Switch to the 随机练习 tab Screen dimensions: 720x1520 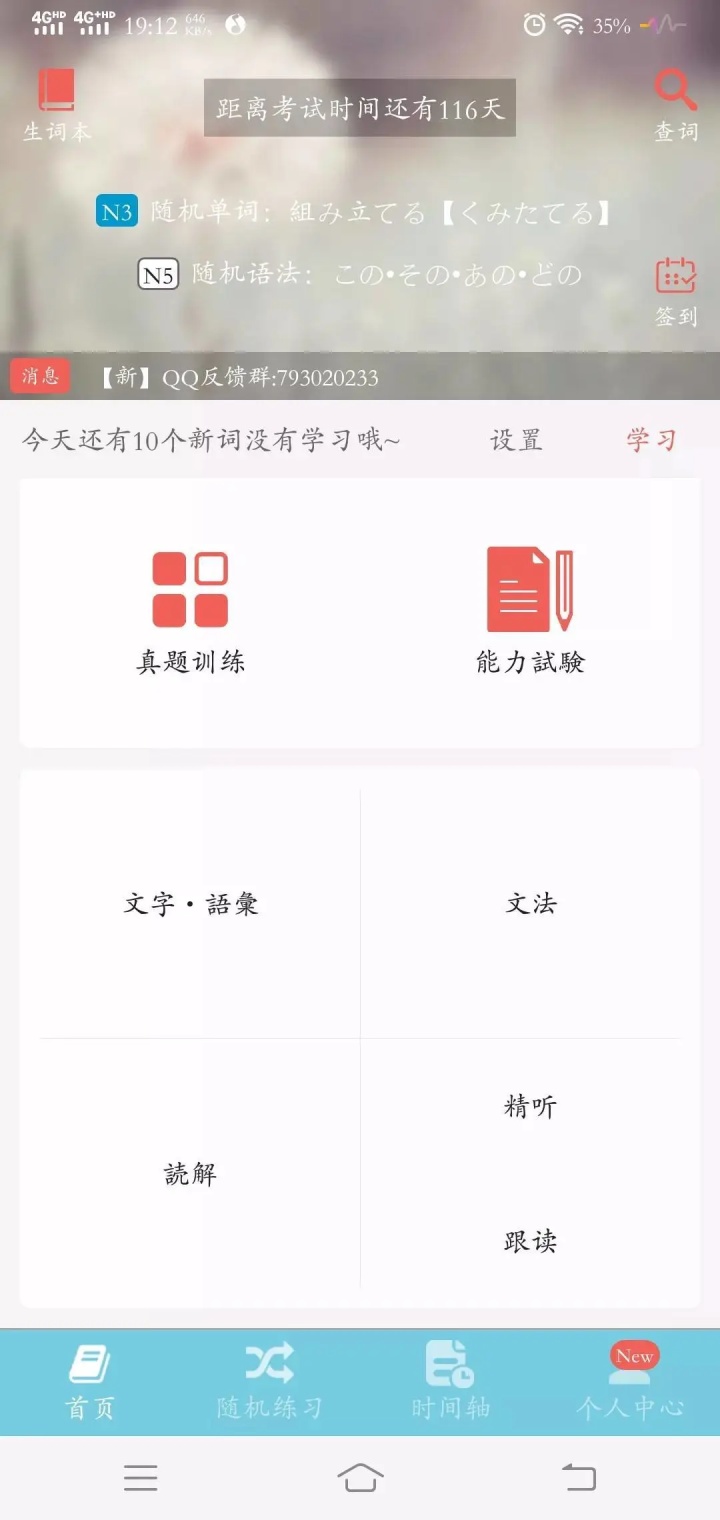pos(270,1382)
